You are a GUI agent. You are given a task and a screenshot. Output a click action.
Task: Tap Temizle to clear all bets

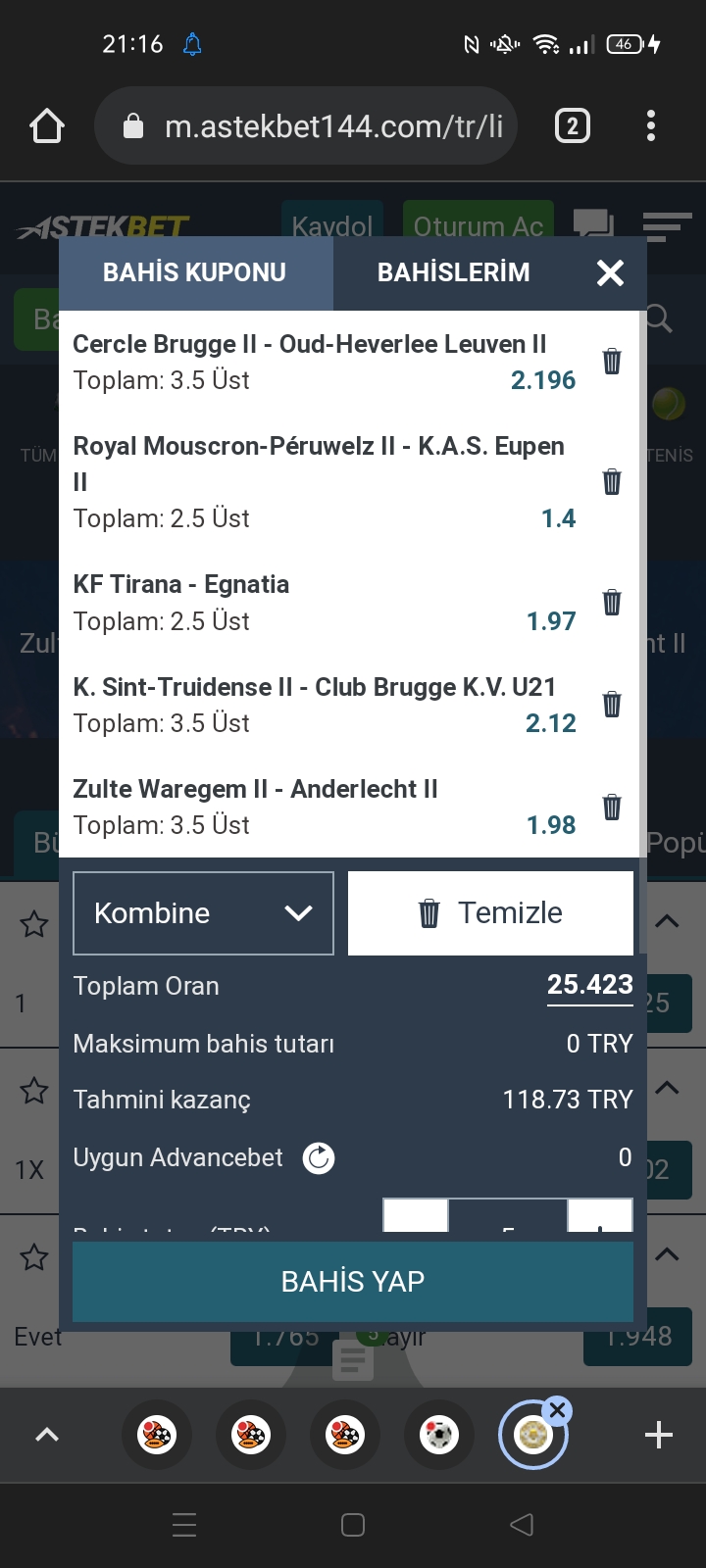490,913
